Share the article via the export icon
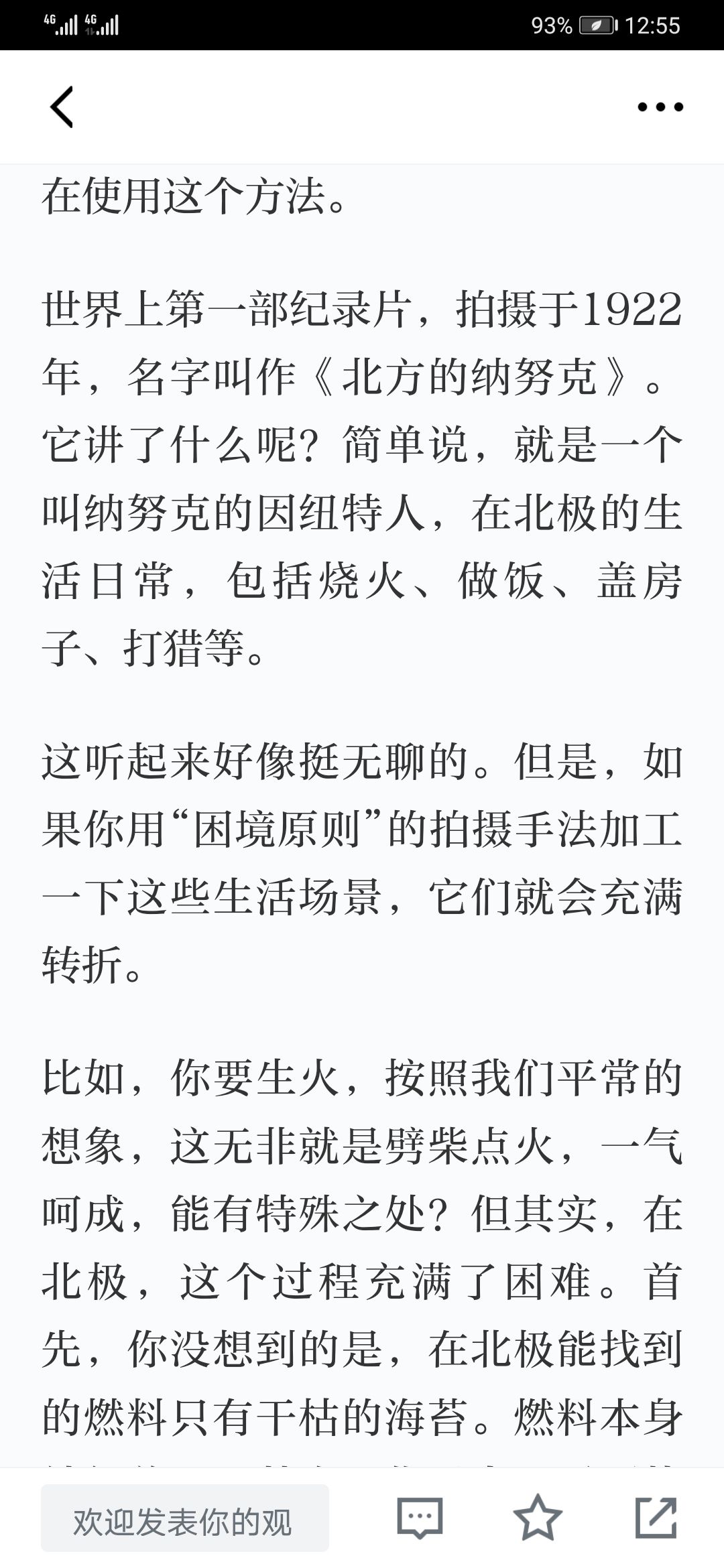This screenshot has width=724, height=1568. tap(656, 1518)
